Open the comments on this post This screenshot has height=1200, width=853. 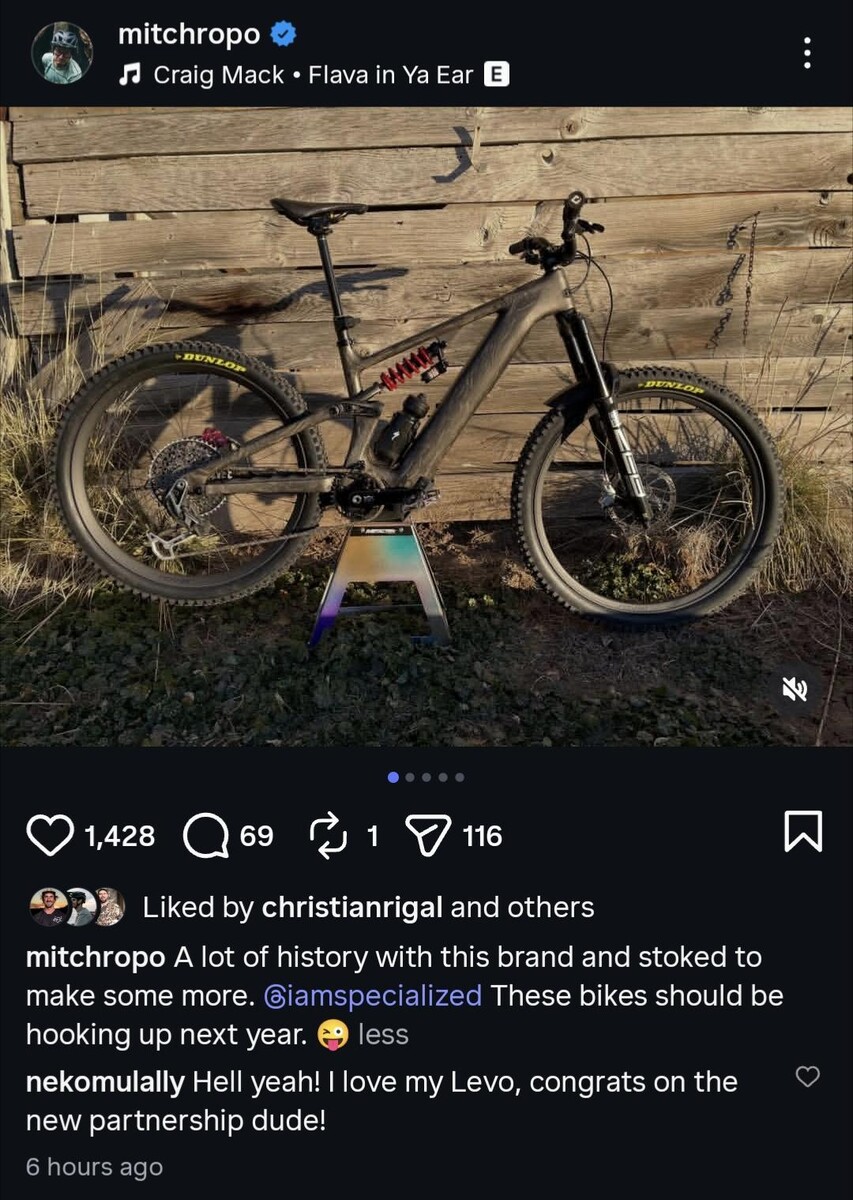click(206, 835)
